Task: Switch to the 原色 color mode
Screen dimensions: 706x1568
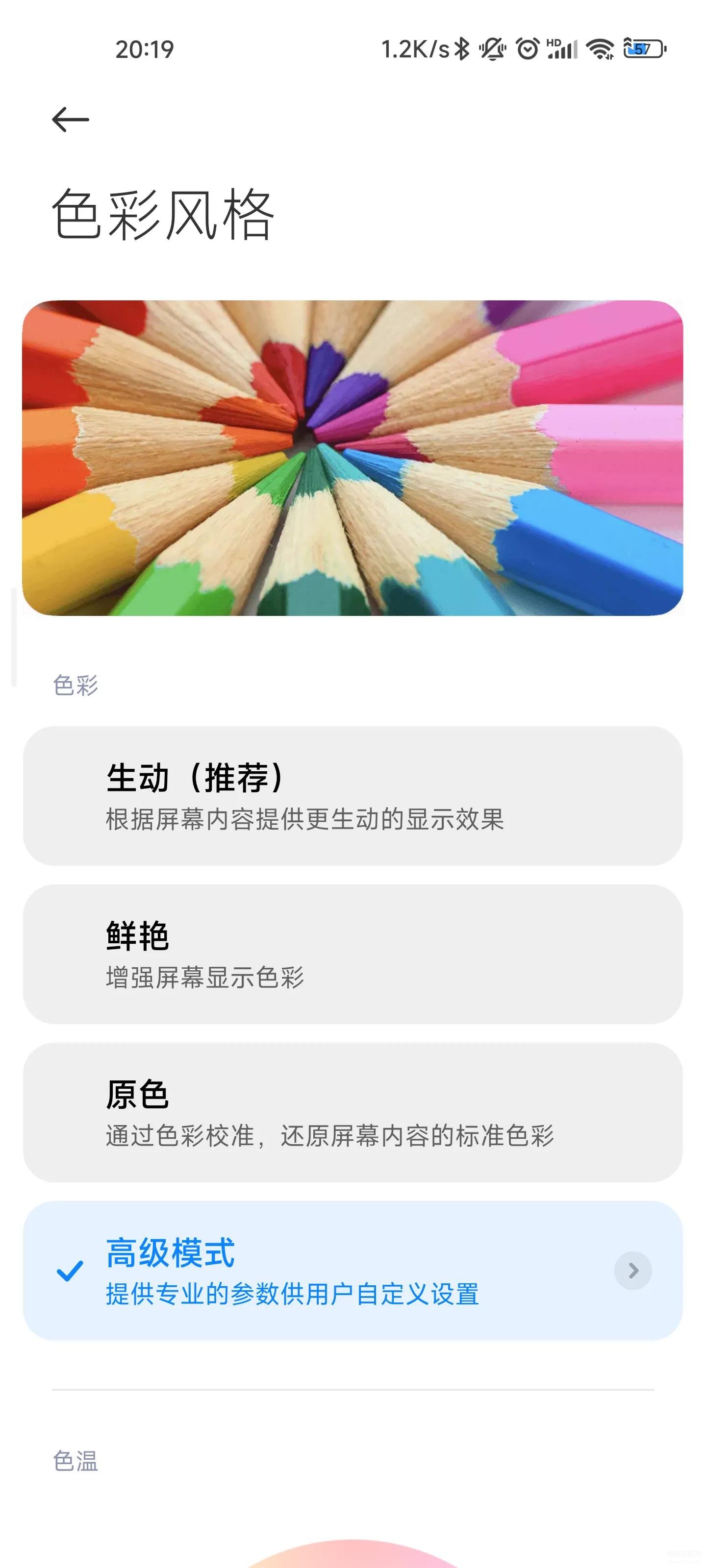Action: [x=353, y=1112]
